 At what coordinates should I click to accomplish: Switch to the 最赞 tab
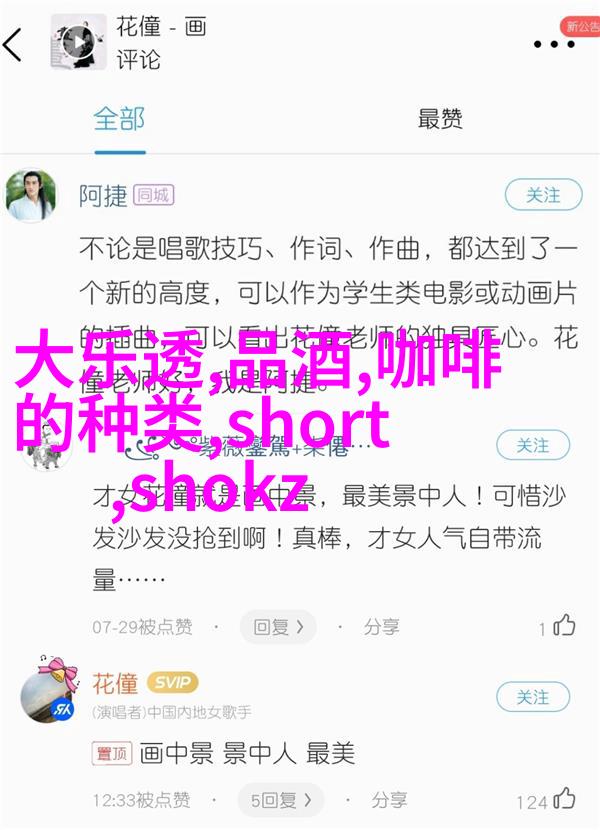tap(440, 119)
